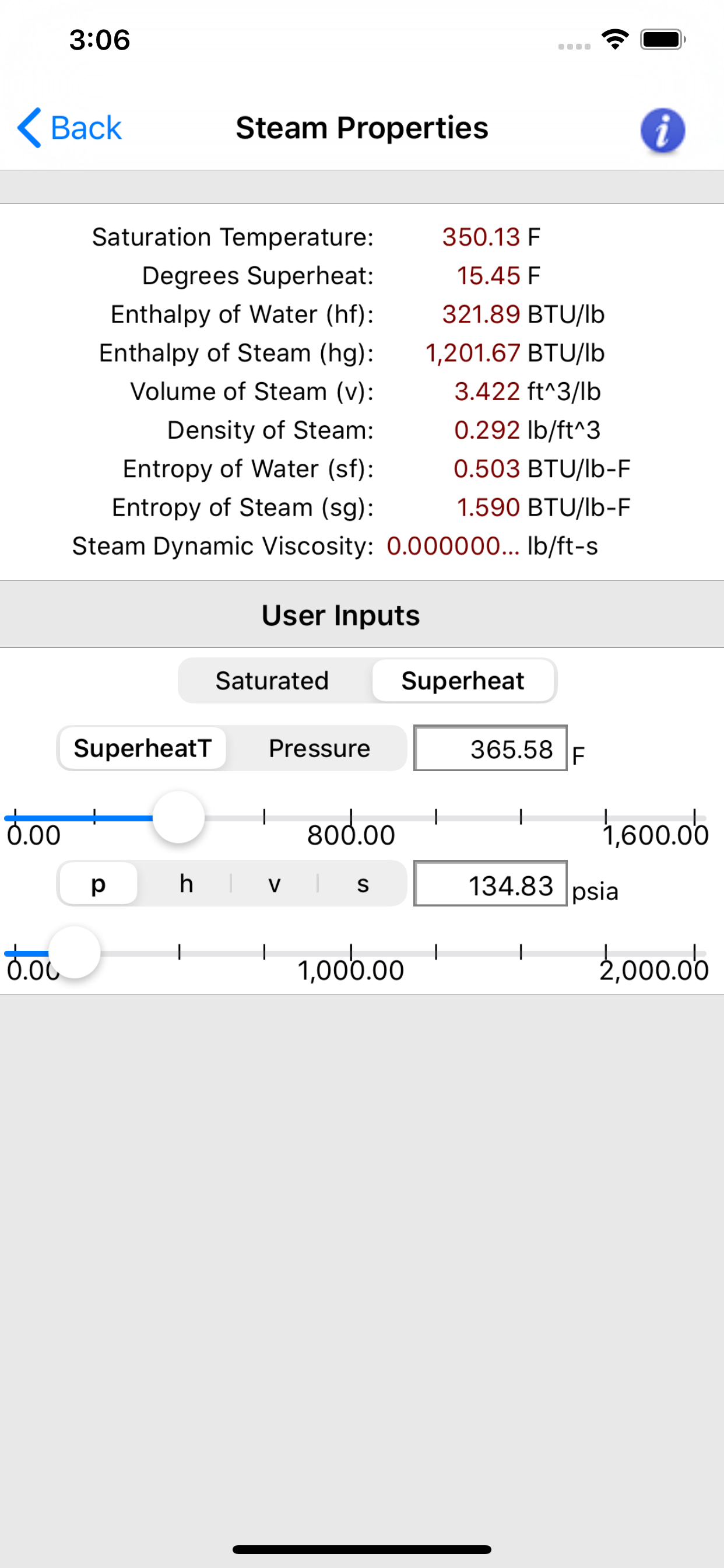This screenshot has width=724, height=1568.
Task: Tap the temperature slider track at 800.00
Action: coord(351,818)
